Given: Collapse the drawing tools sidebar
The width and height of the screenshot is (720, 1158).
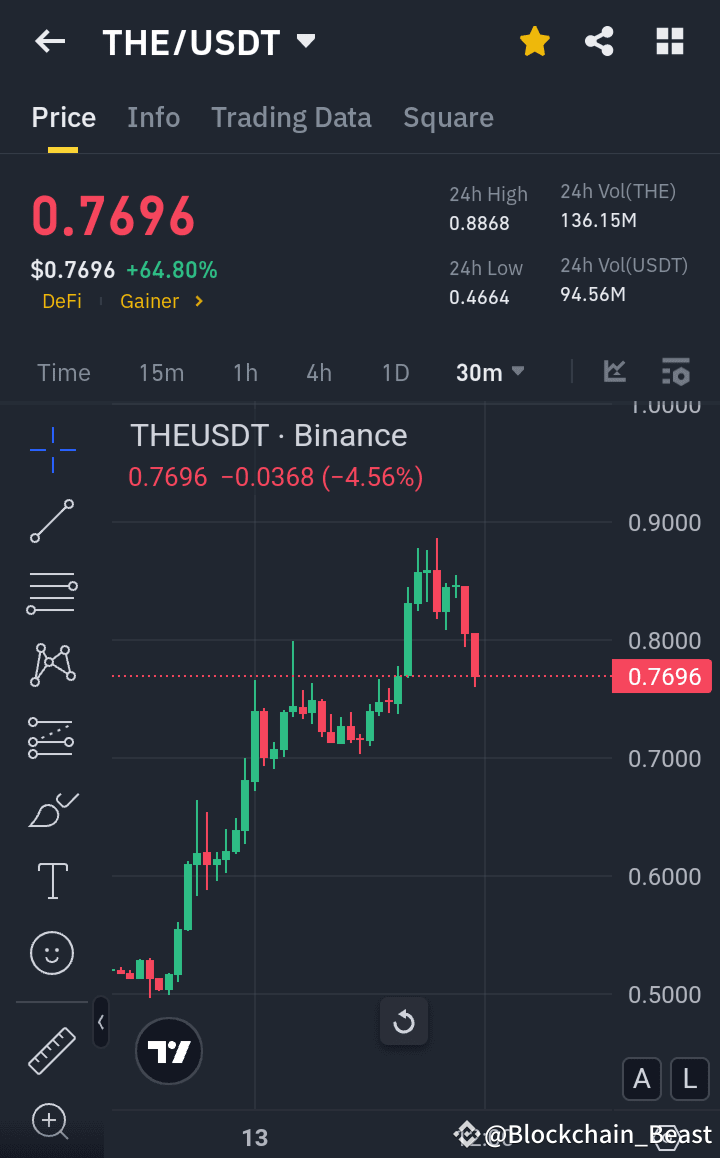Looking at the screenshot, I should click(100, 1022).
